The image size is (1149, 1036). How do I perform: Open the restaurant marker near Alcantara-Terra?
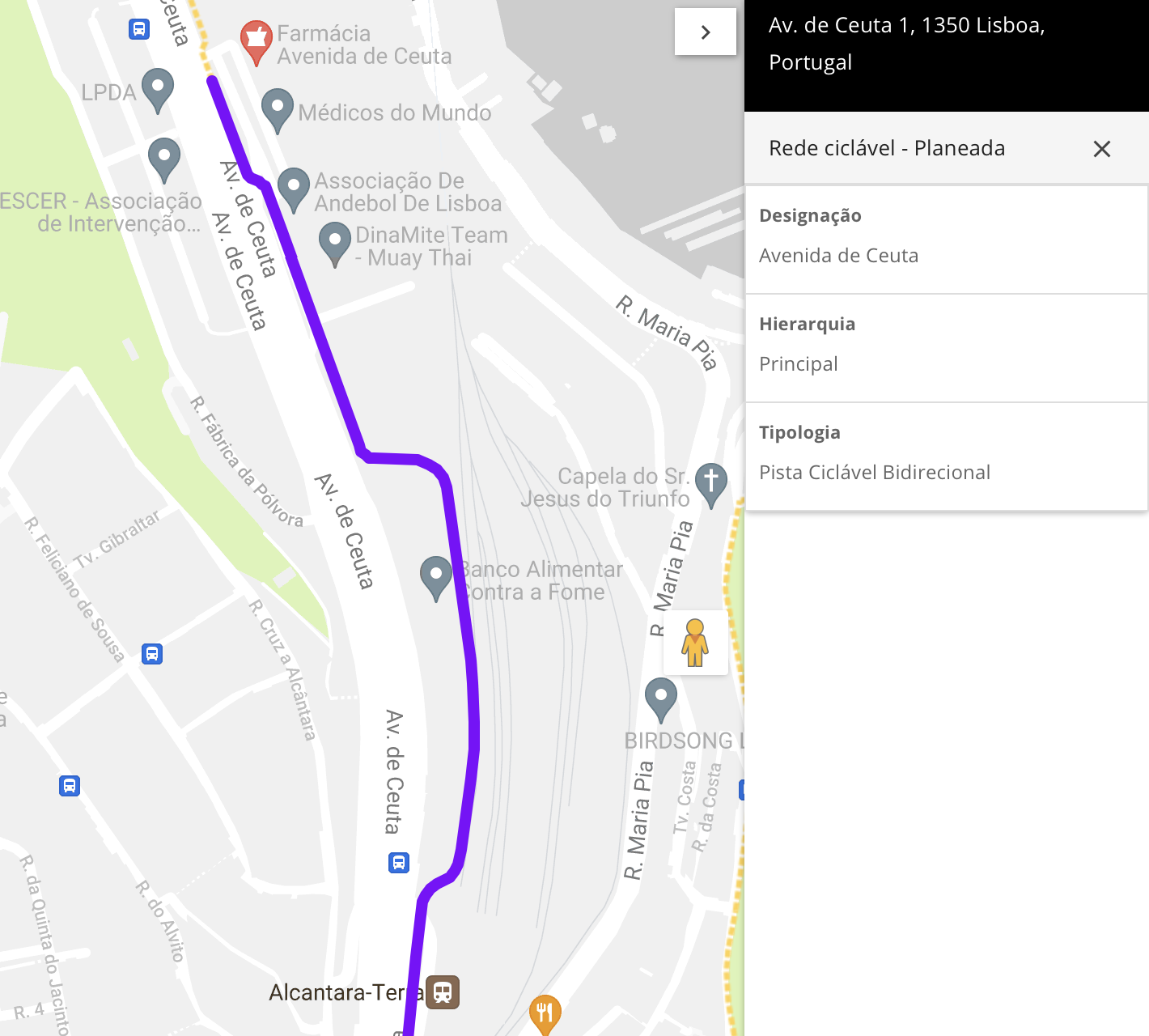(x=545, y=1013)
